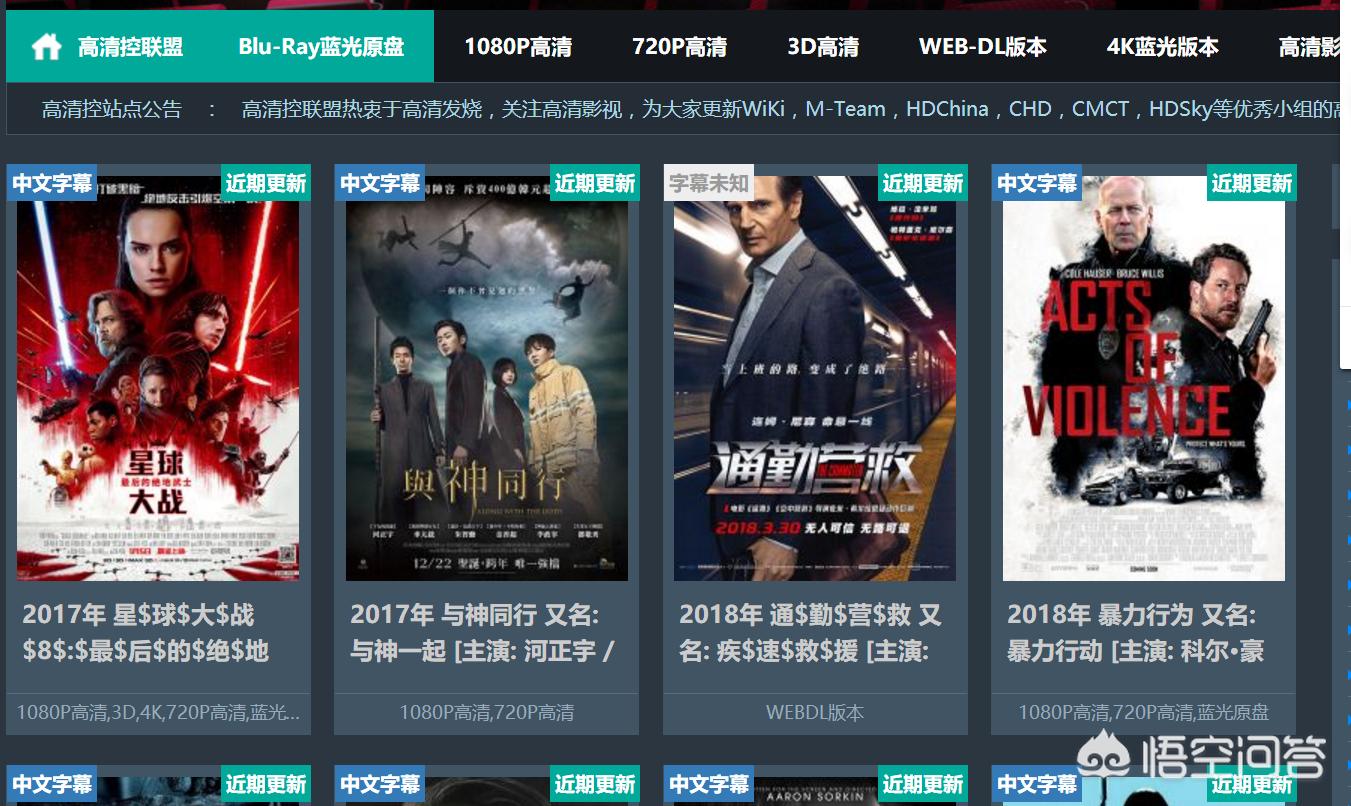
Task: Switch to Blu-Ray蓝光原盘 tab
Action: [x=321, y=47]
